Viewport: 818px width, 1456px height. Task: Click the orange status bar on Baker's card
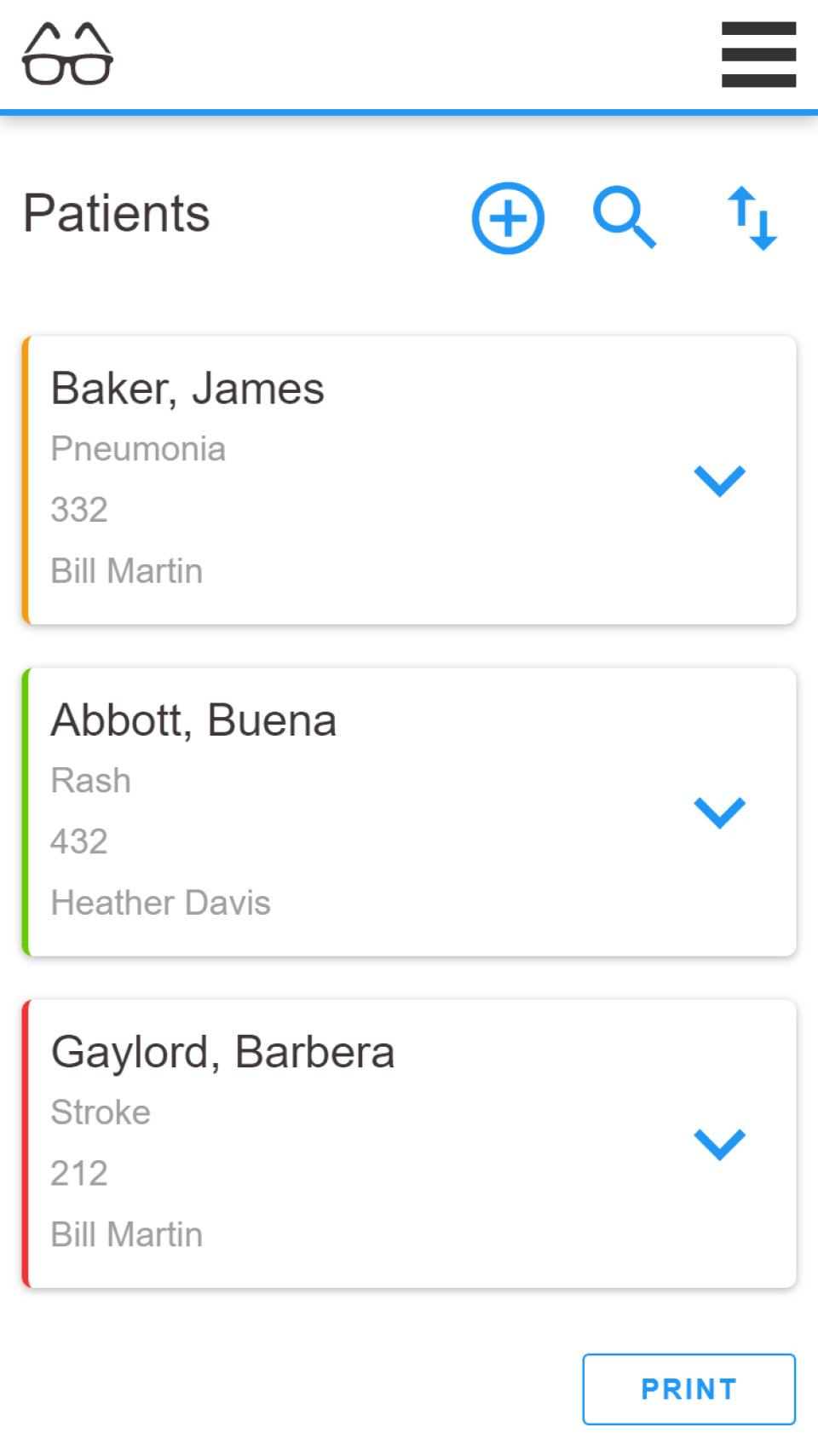(x=26, y=479)
